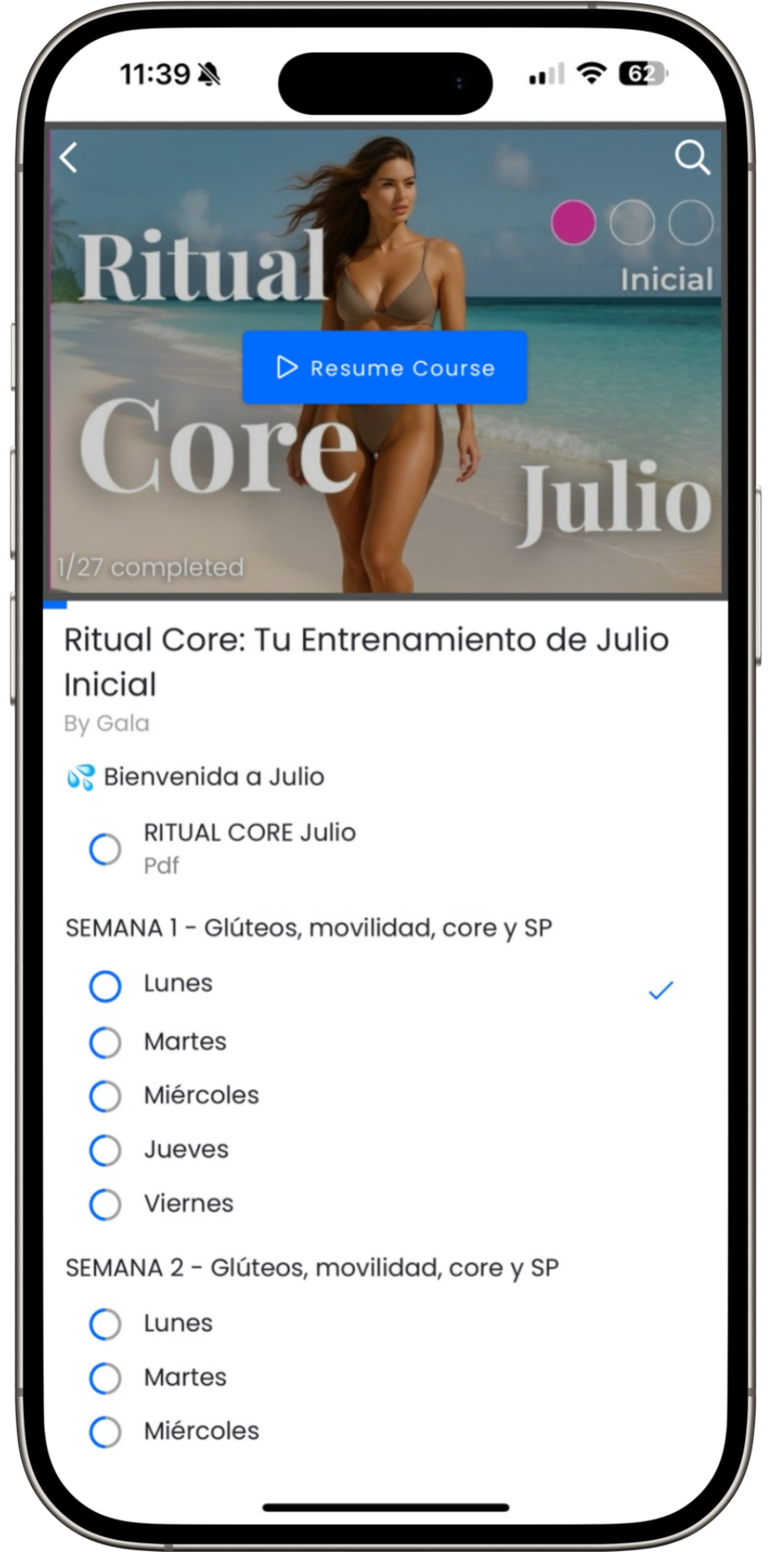Open Miércoles lesson in Semana 2
Viewport: 784px width, 1552px height.
[x=201, y=1431]
